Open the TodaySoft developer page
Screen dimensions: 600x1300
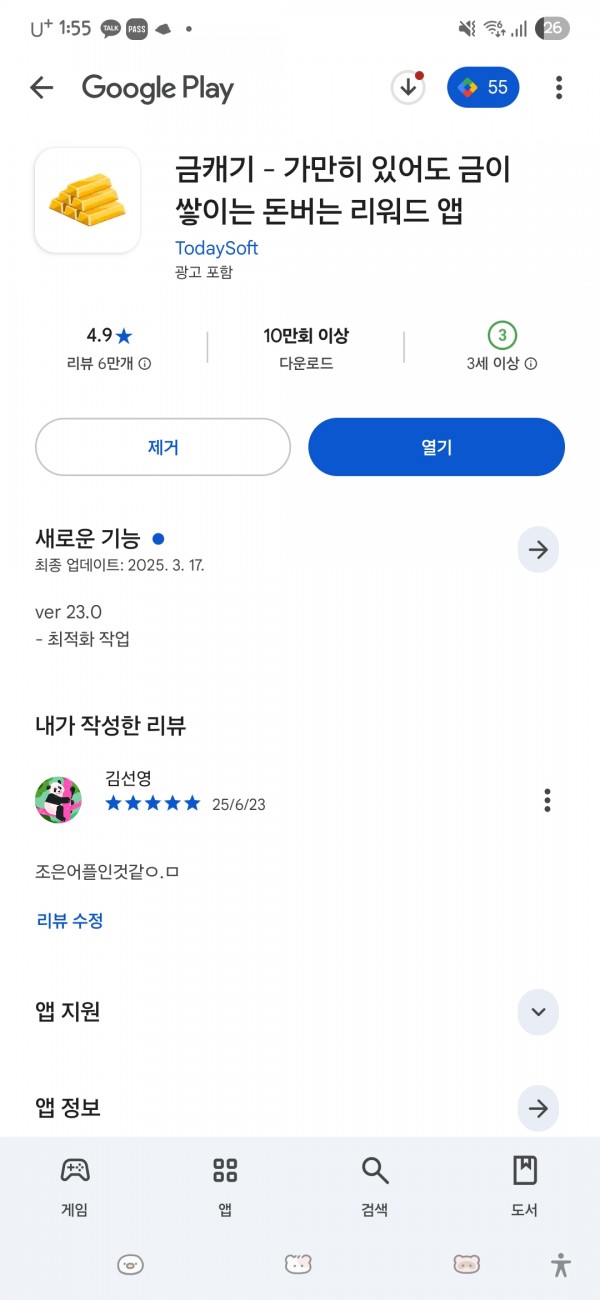pyautogui.click(x=217, y=248)
